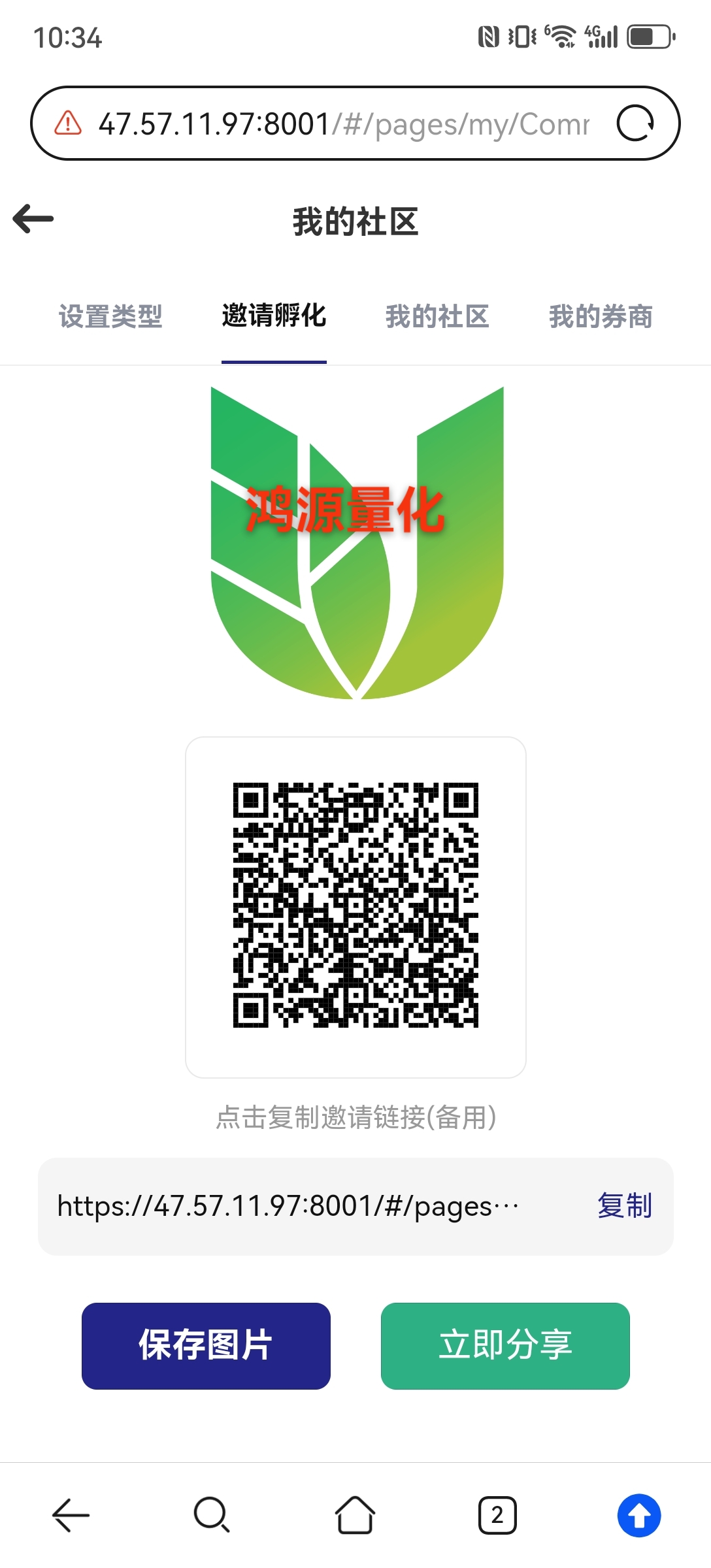Switch to the 我的券商 tab
This screenshot has height=1568, width=711.
click(601, 316)
